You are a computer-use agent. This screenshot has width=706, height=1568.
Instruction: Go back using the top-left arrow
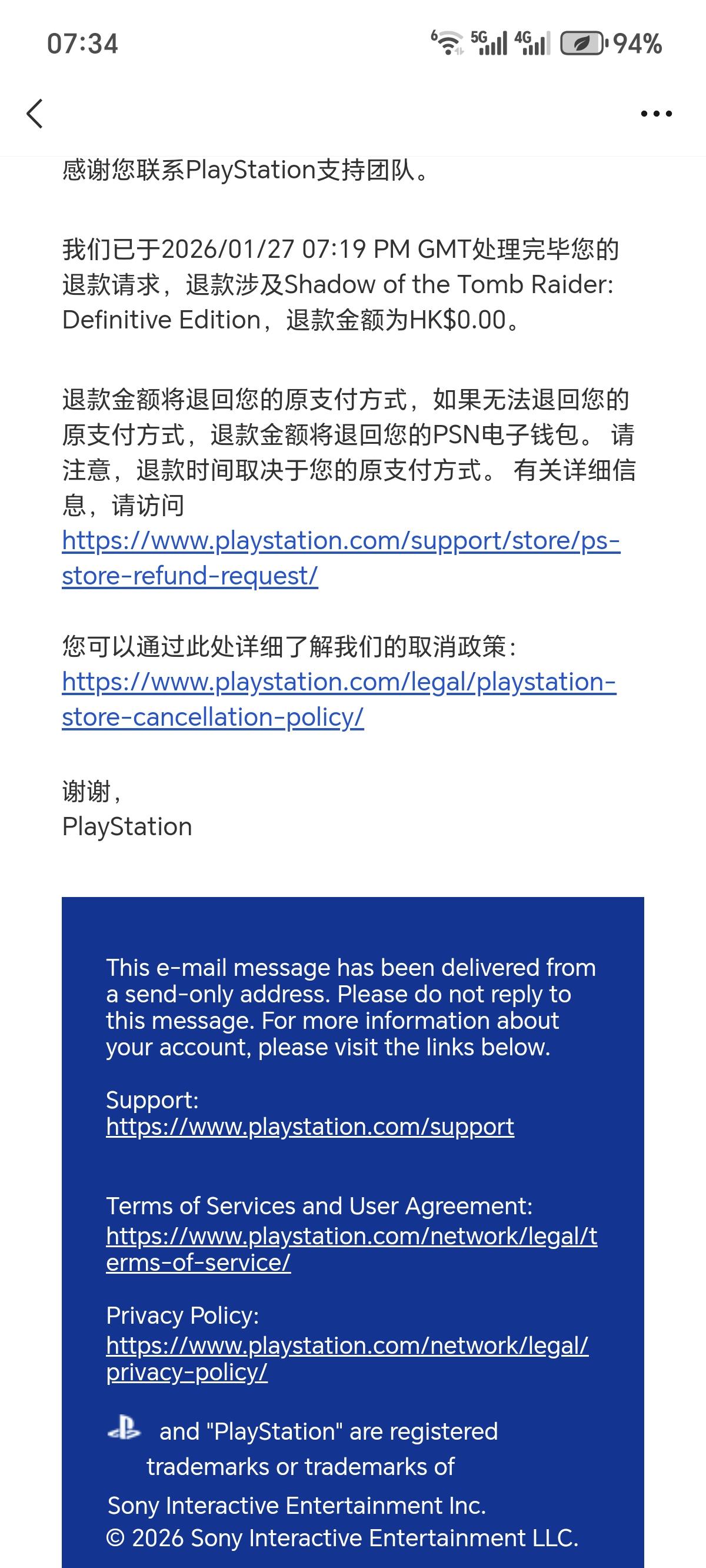pyautogui.click(x=35, y=114)
